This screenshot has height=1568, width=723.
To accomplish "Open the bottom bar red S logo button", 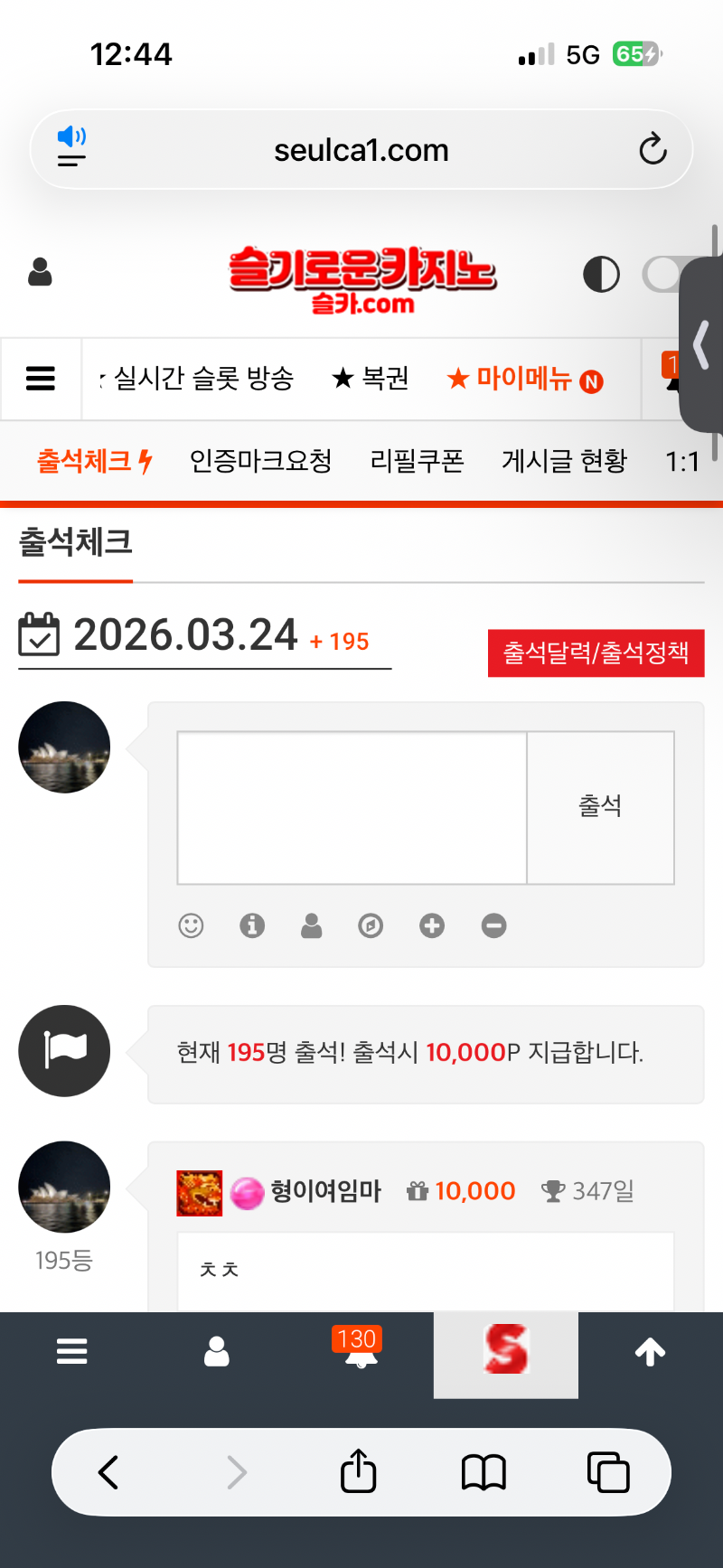I will (505, 1352).
